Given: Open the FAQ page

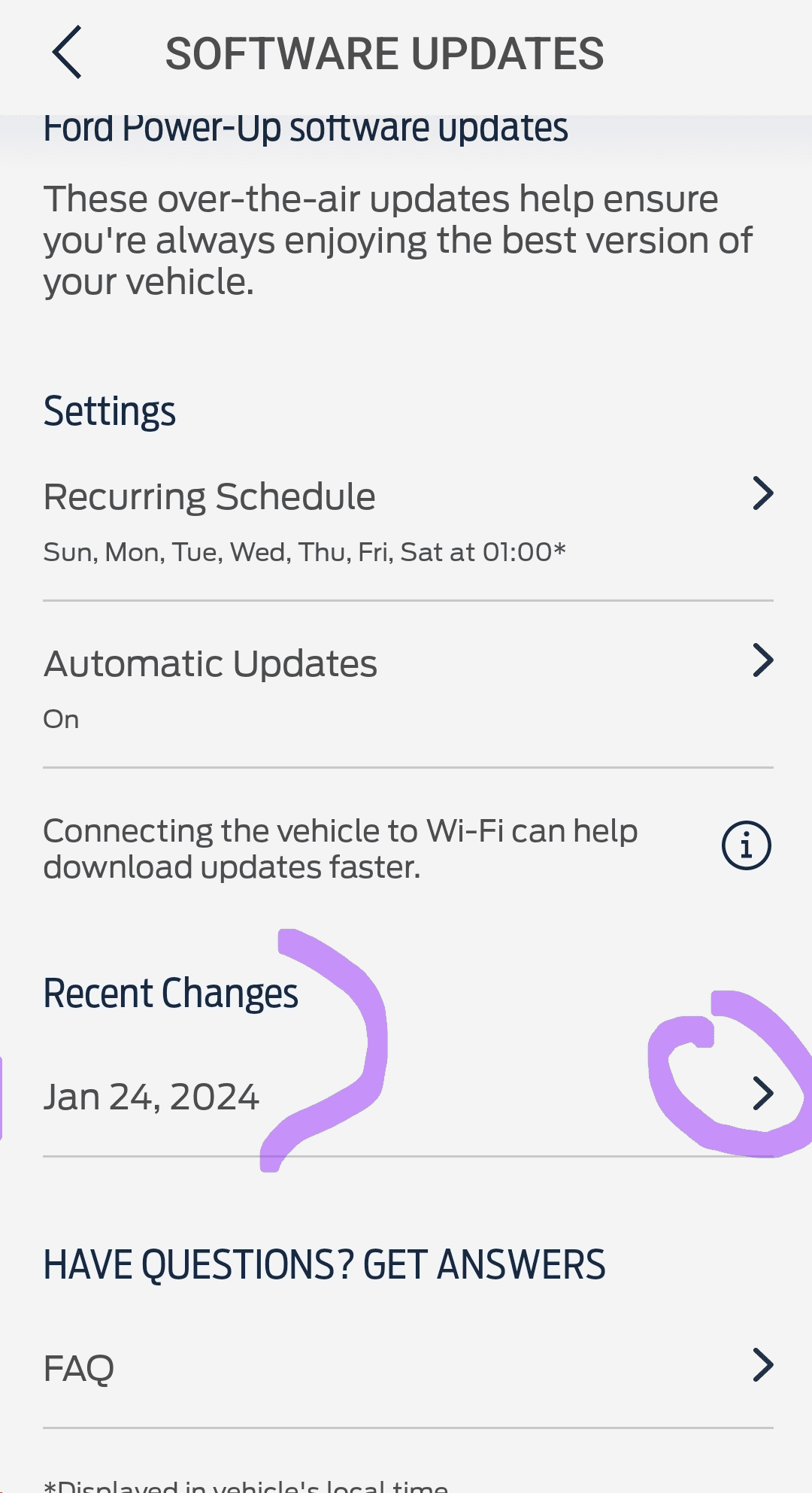Looking at the screenshot, I should click(x=408, y=1367).
